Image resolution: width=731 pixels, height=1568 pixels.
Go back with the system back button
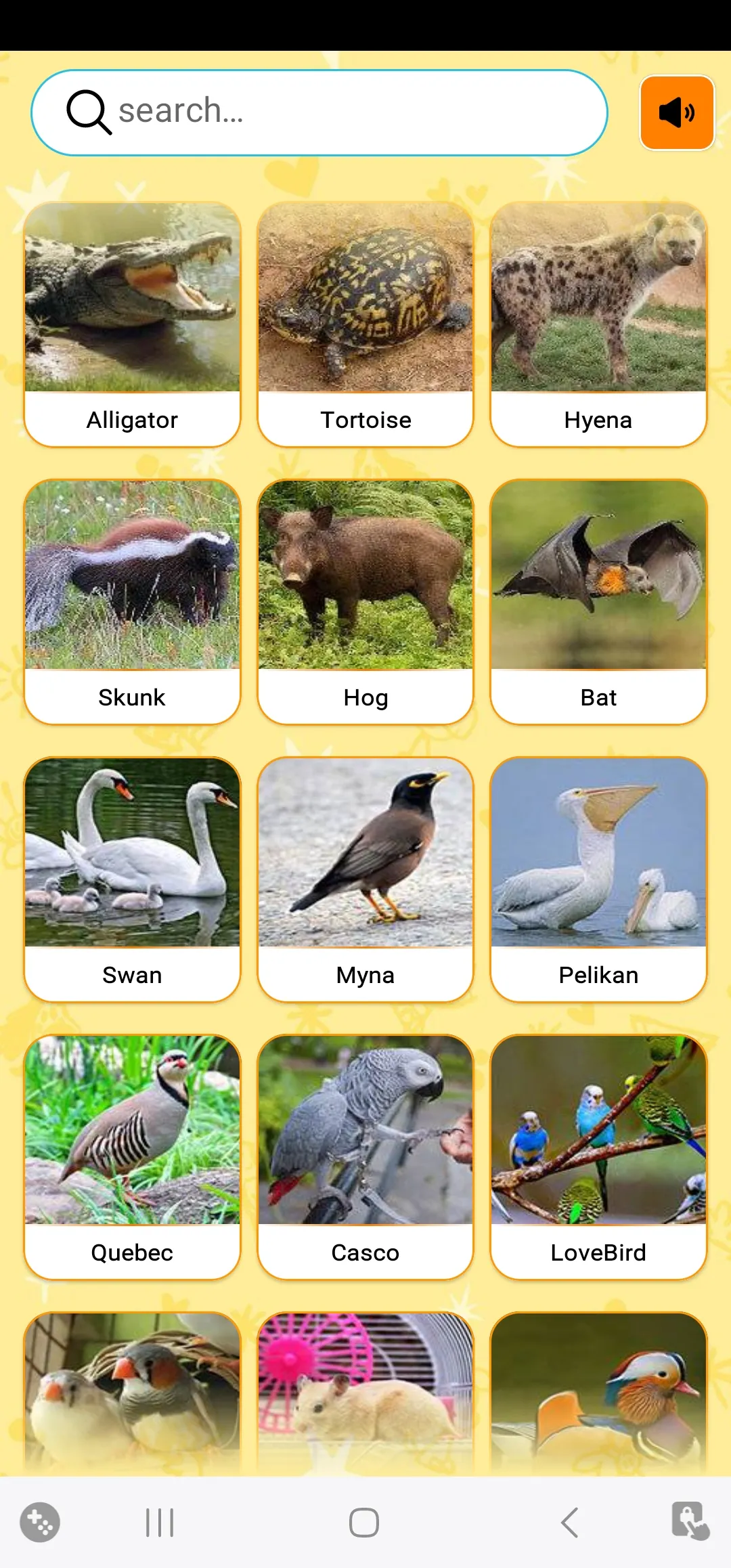[569, 1523]
